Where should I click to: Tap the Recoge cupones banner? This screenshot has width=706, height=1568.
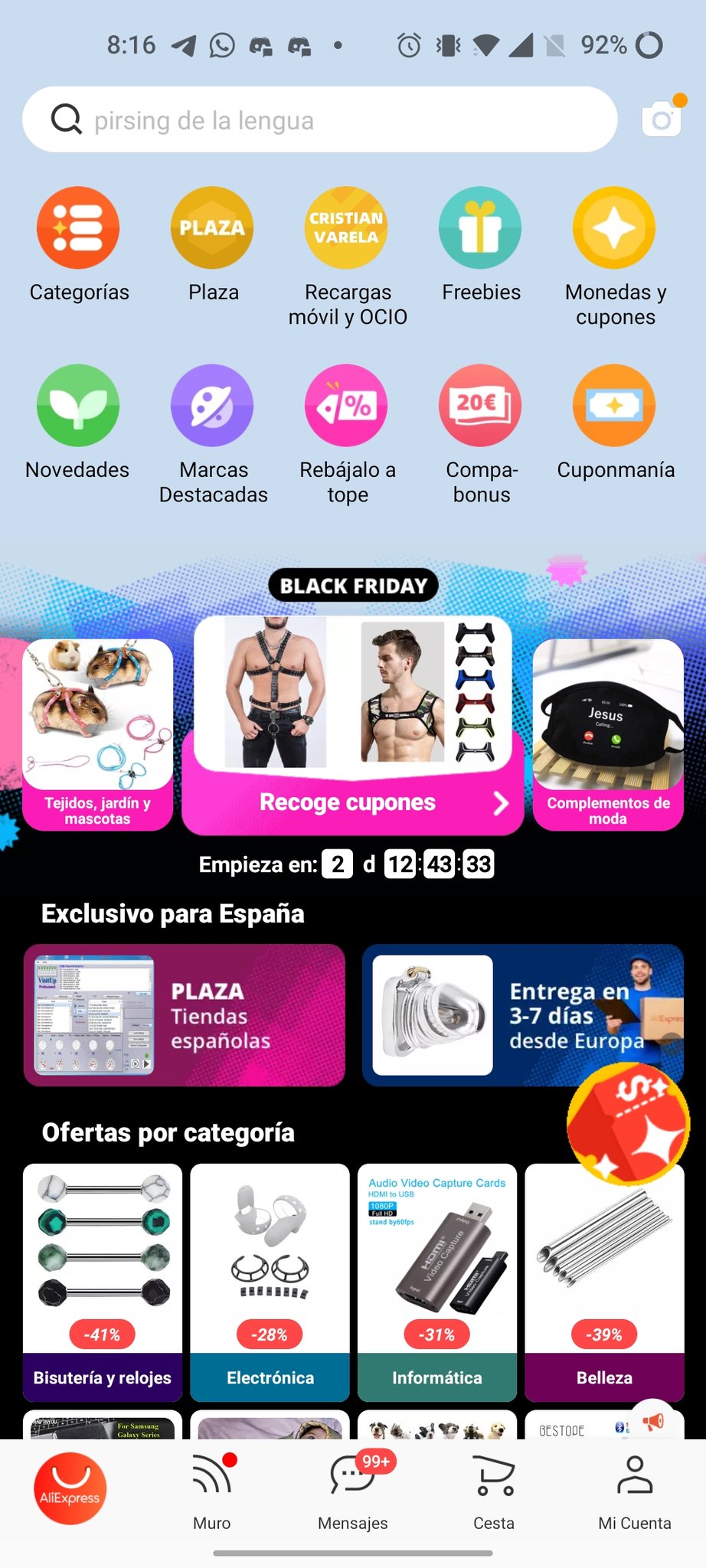pos(352,802)
